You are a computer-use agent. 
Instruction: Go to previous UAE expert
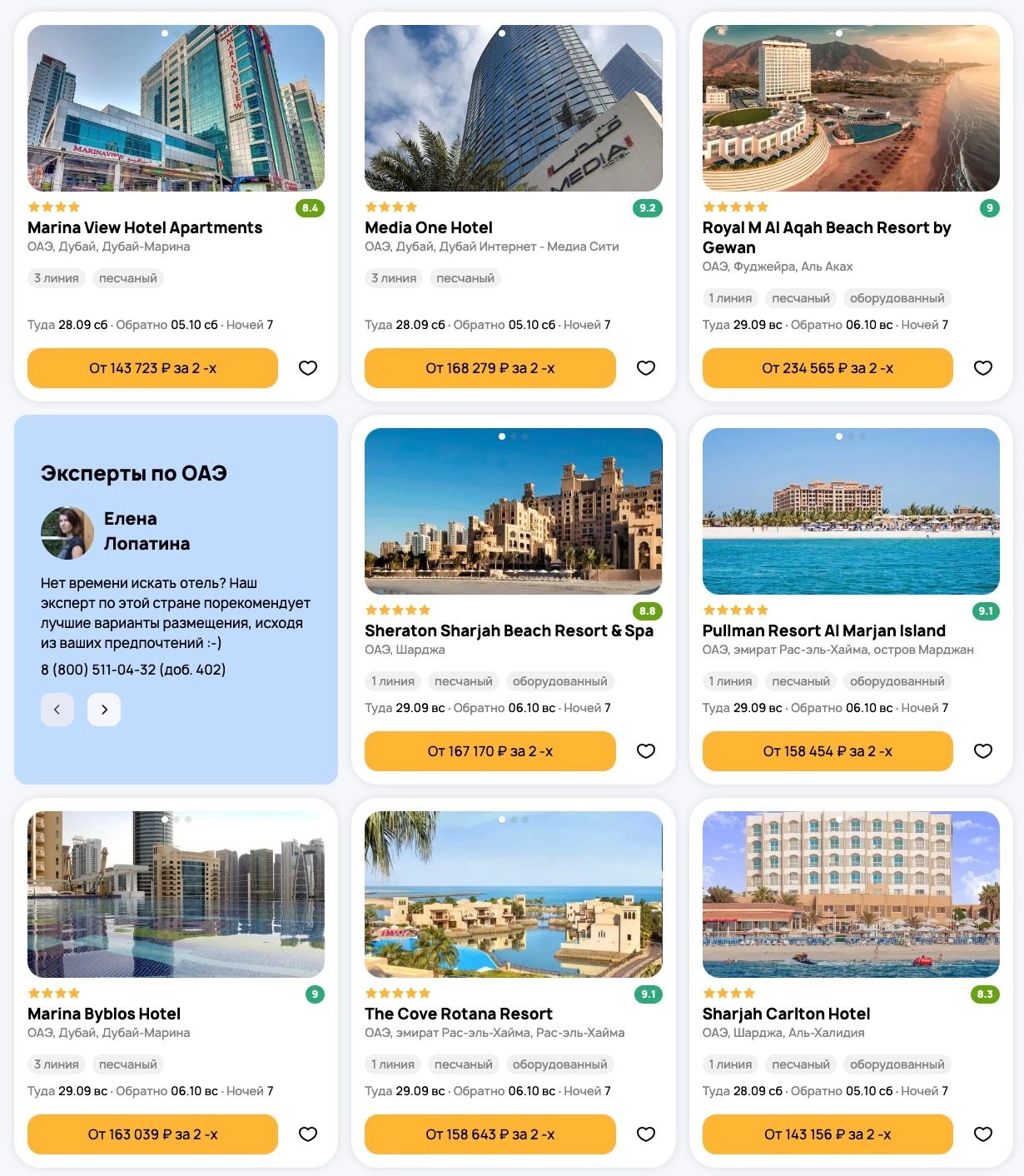pyautogui.click(x=57, y=710)
